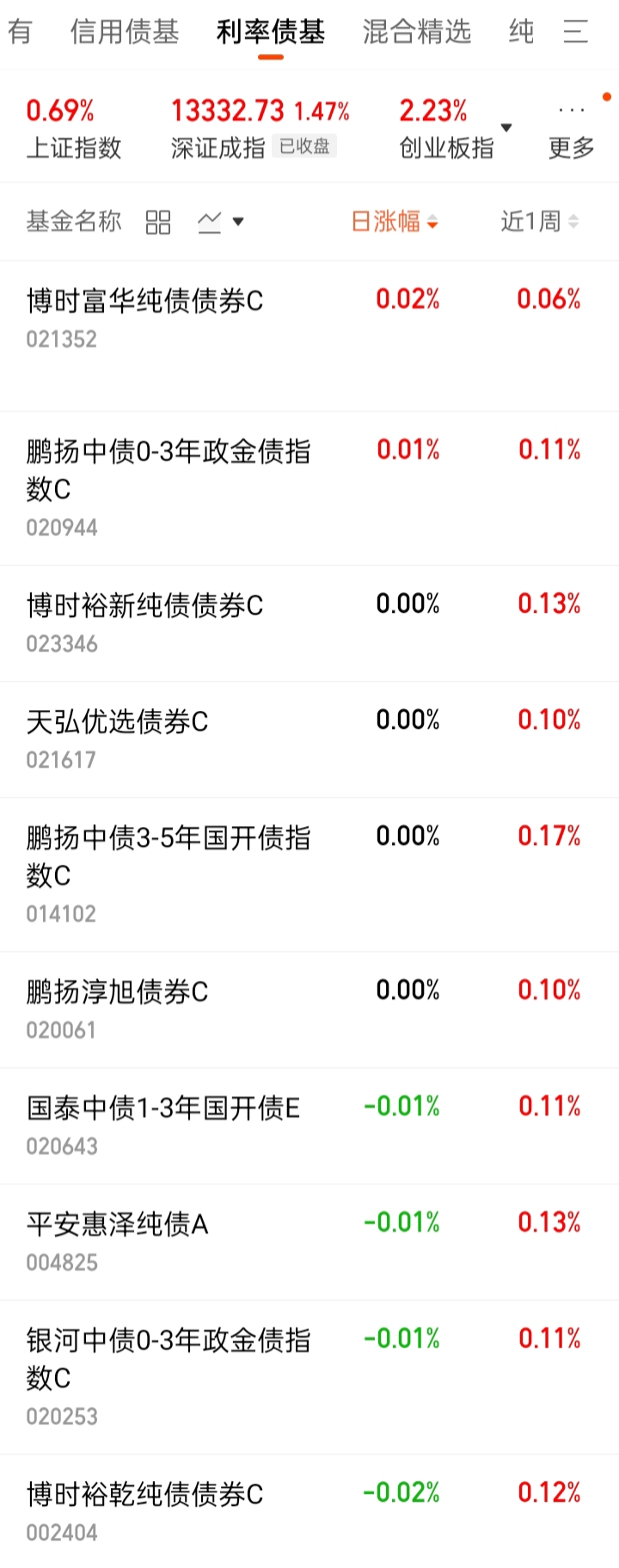
Task: Switch to the 信用债基 tab
Action: [125, 33]
